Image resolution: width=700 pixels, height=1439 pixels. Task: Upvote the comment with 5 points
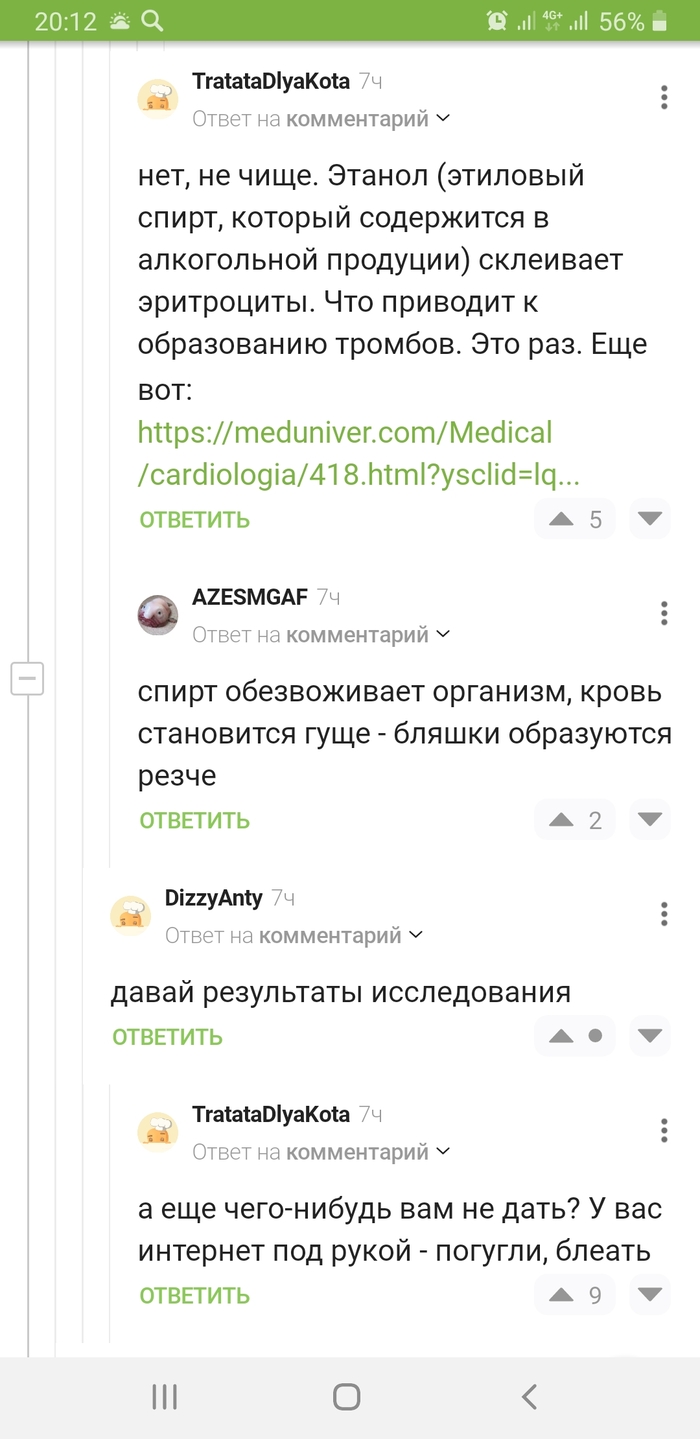(562, 519)
